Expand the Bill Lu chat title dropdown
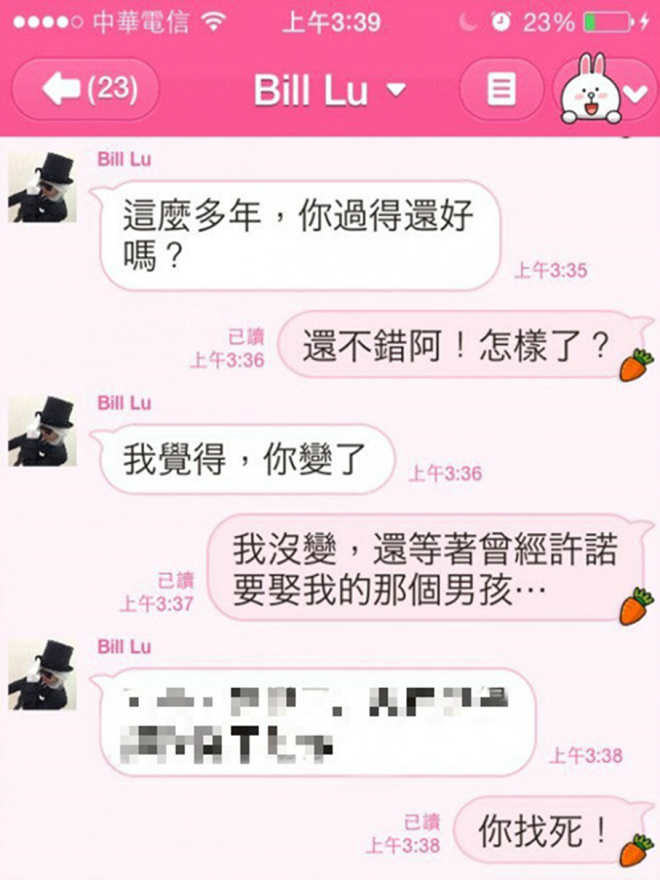Image resolution: width=660 pixels, height=880 pixels. click(x=330, y=90)
